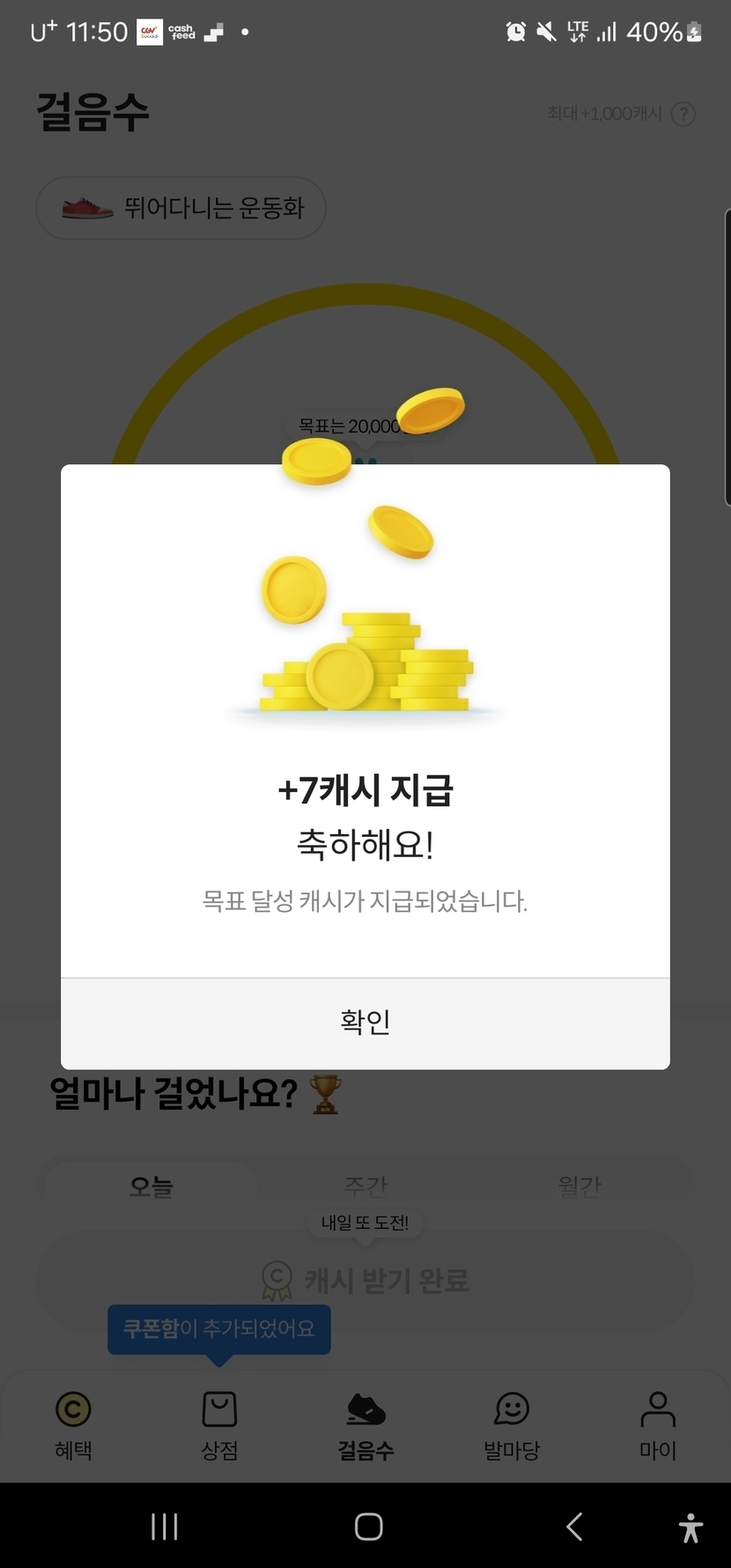Switch to the 월간 segment
Viewport: 731px width, 1568px height.
[x=580, y=1186]
